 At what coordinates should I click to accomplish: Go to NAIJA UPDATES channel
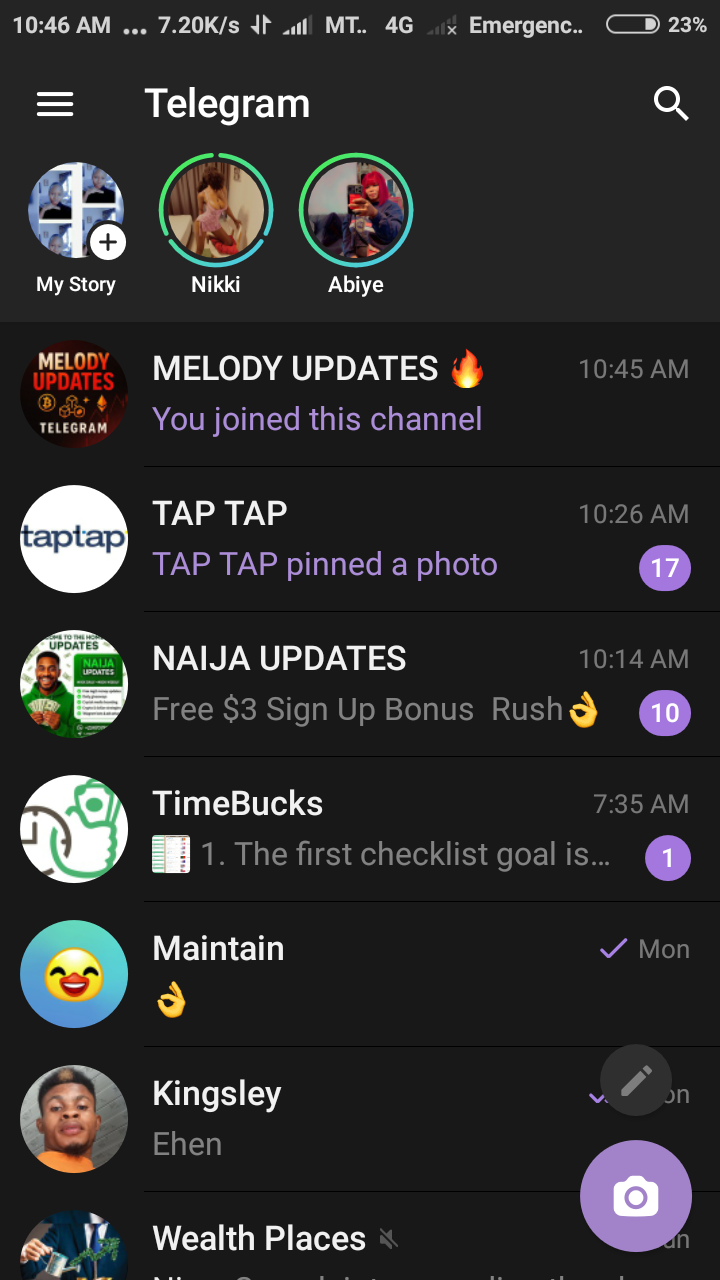point(360,684)
